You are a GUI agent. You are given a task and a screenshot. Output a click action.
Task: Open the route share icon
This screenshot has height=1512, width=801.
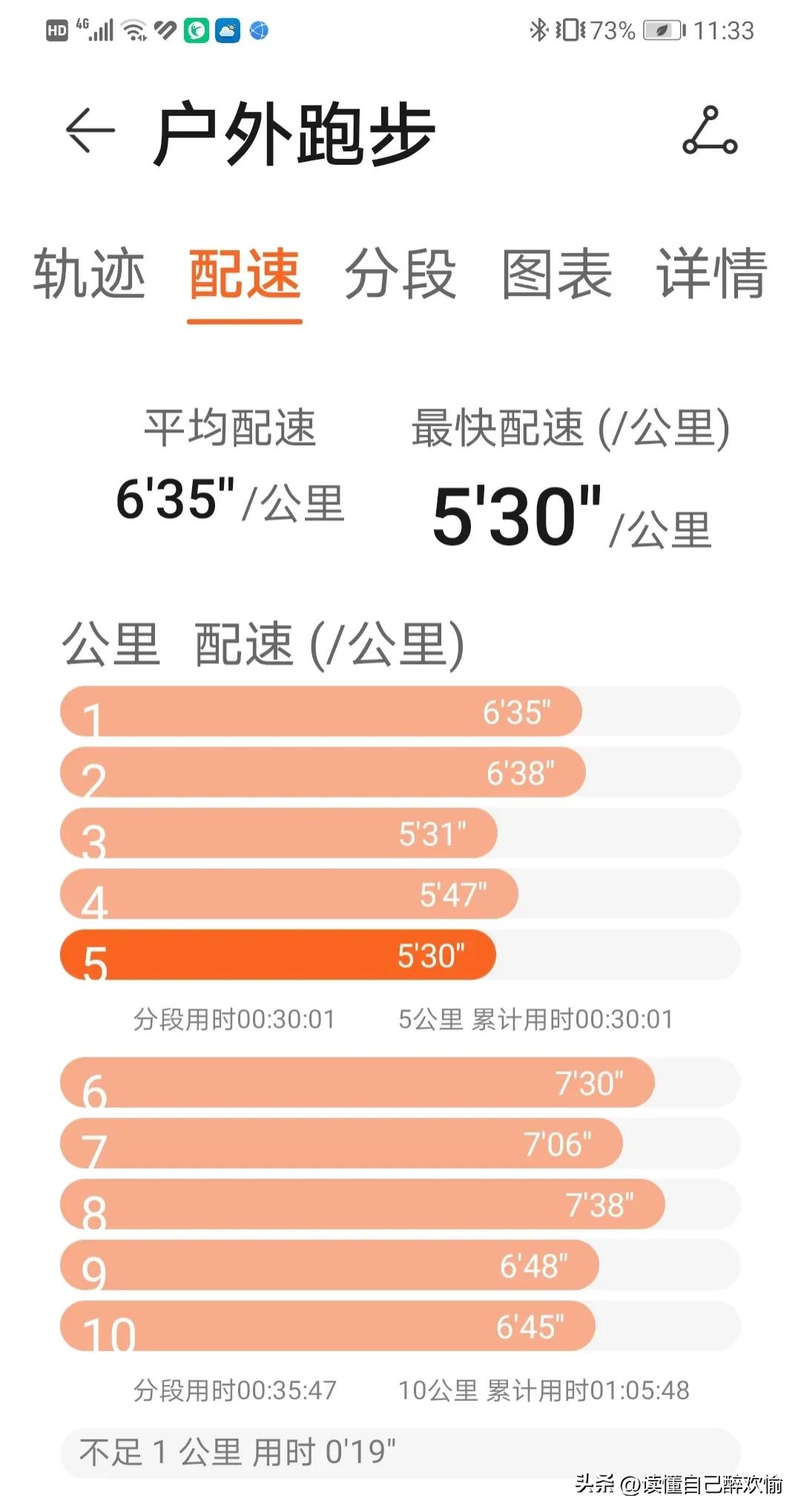710,131
